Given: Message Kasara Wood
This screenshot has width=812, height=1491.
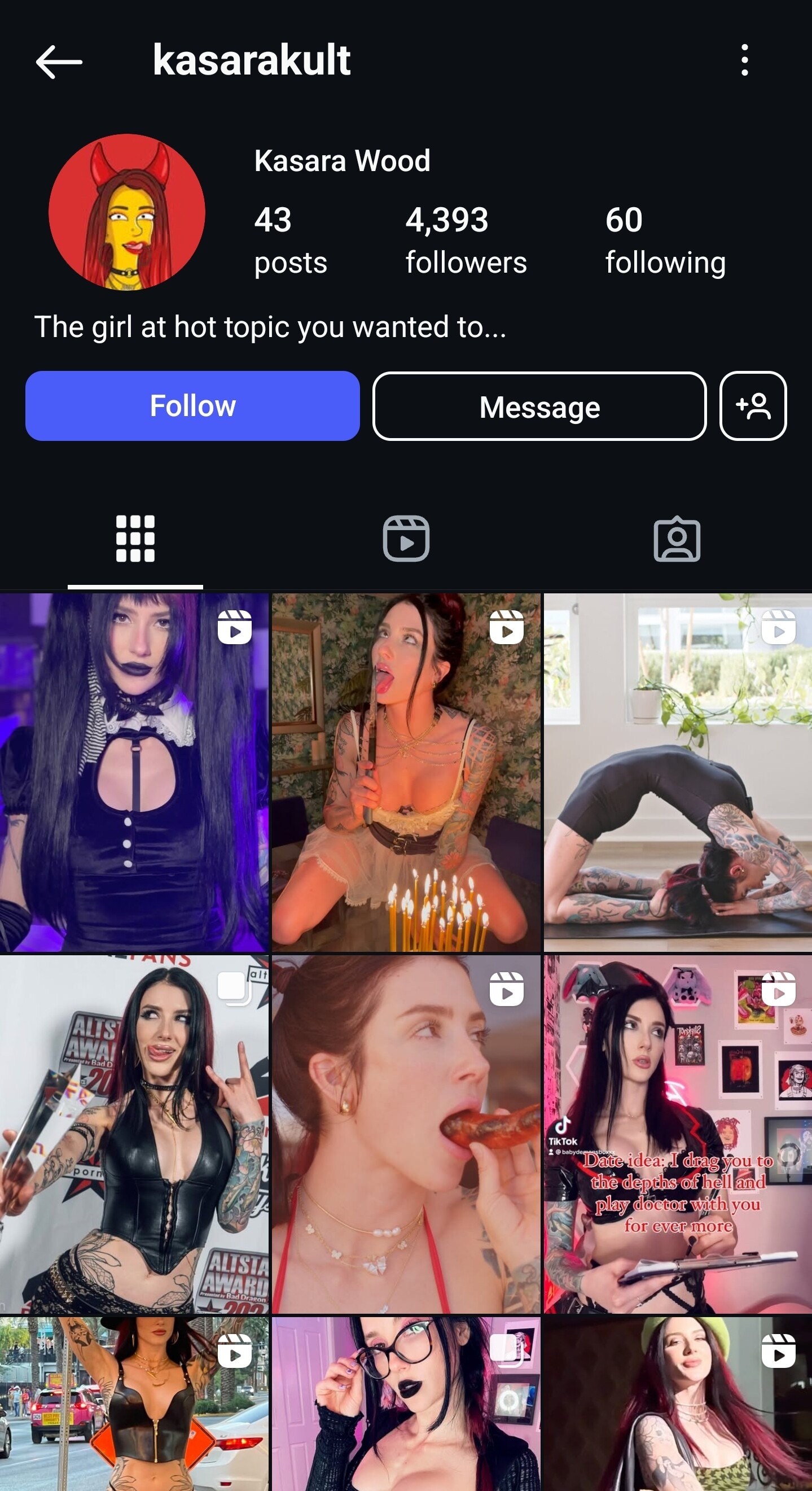Looking at the screenshot, I should 539,407.
